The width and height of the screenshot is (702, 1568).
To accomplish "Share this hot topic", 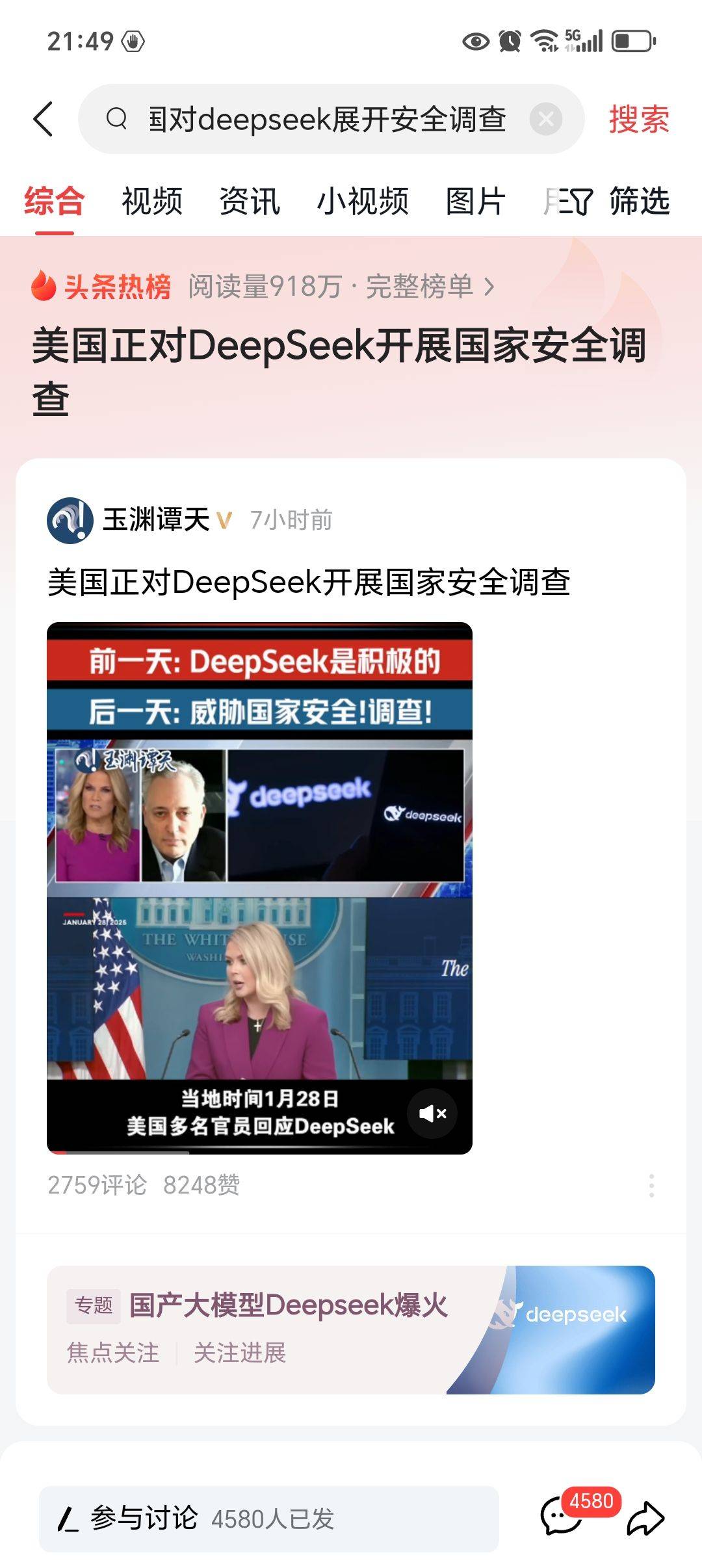I will pos(645,1519).
